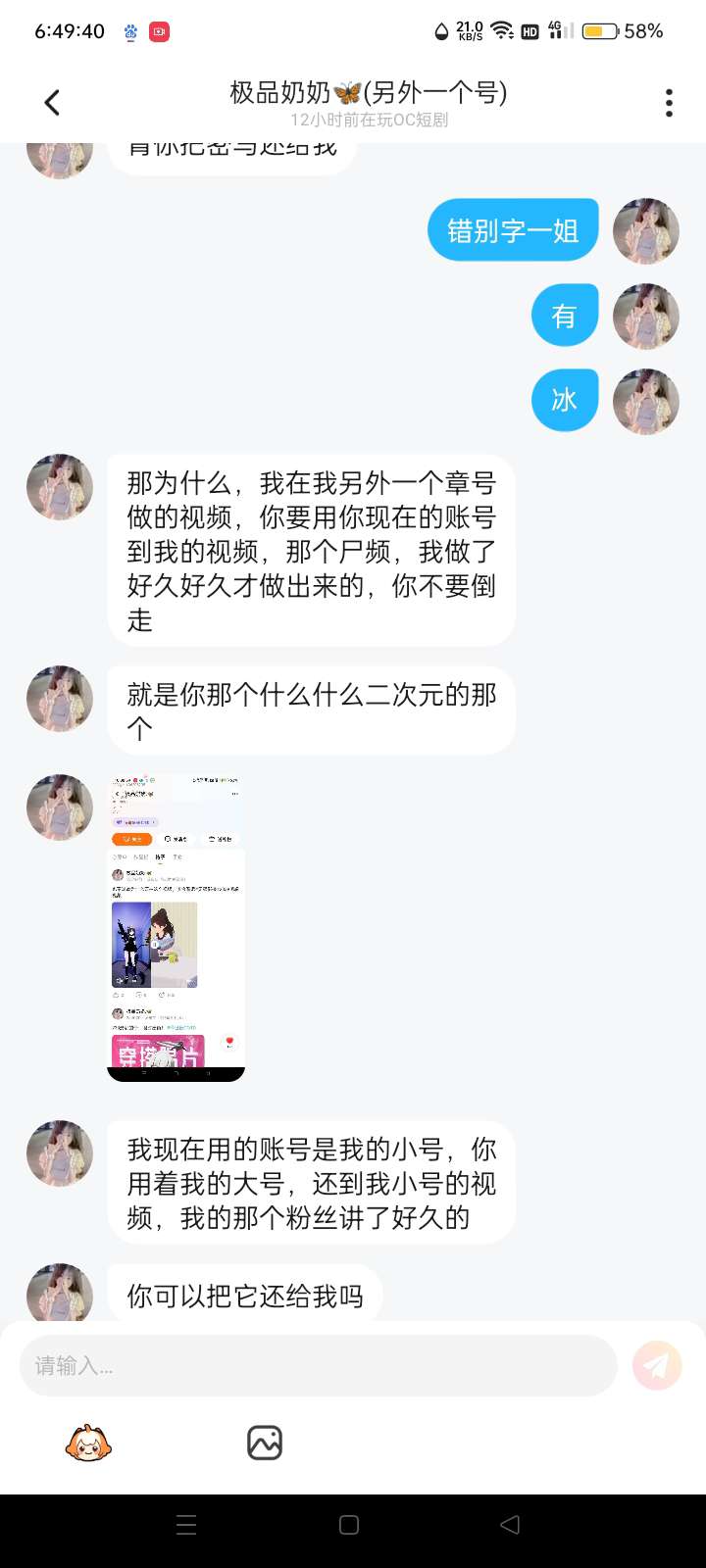Go back from the chat

click(52, 102)
